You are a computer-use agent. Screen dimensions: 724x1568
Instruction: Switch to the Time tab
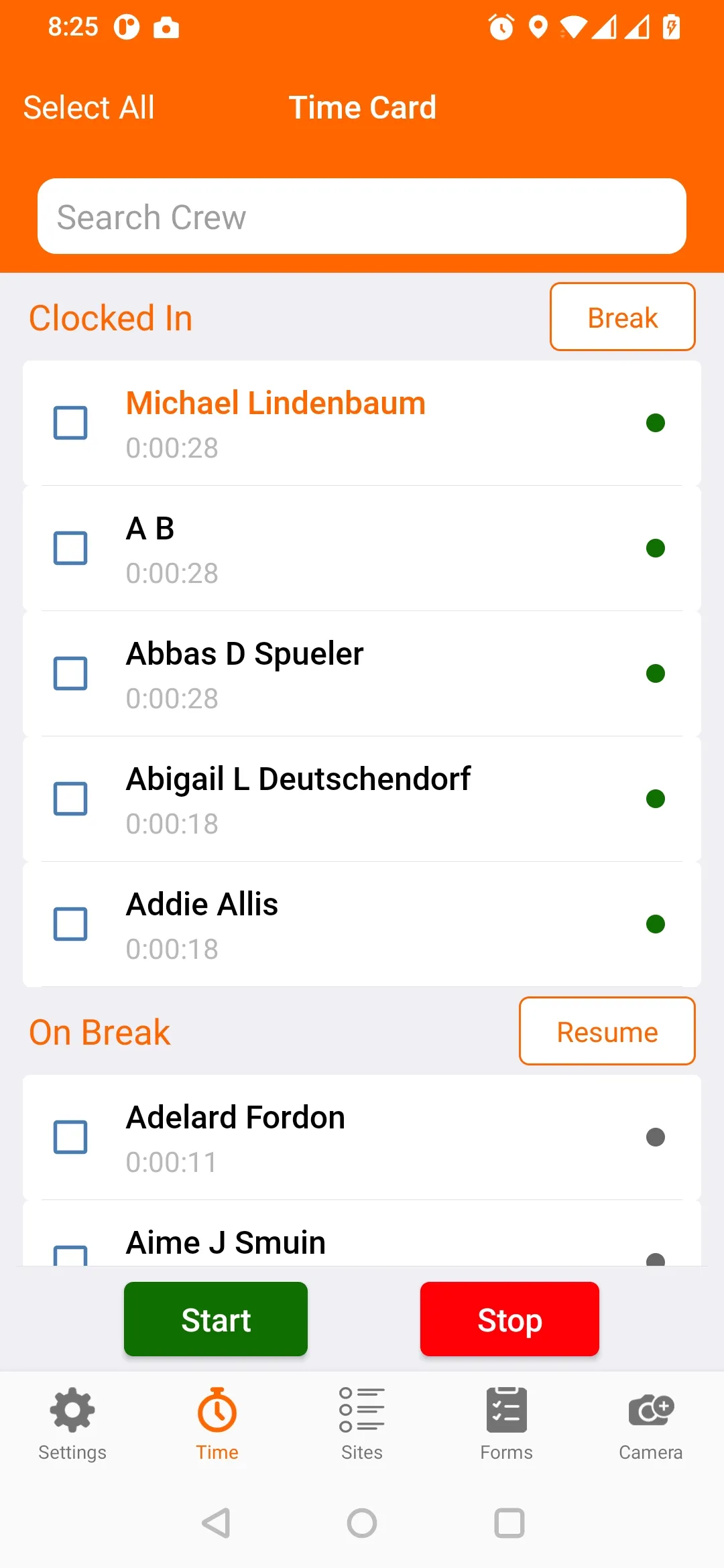[x=217, y=1423]
